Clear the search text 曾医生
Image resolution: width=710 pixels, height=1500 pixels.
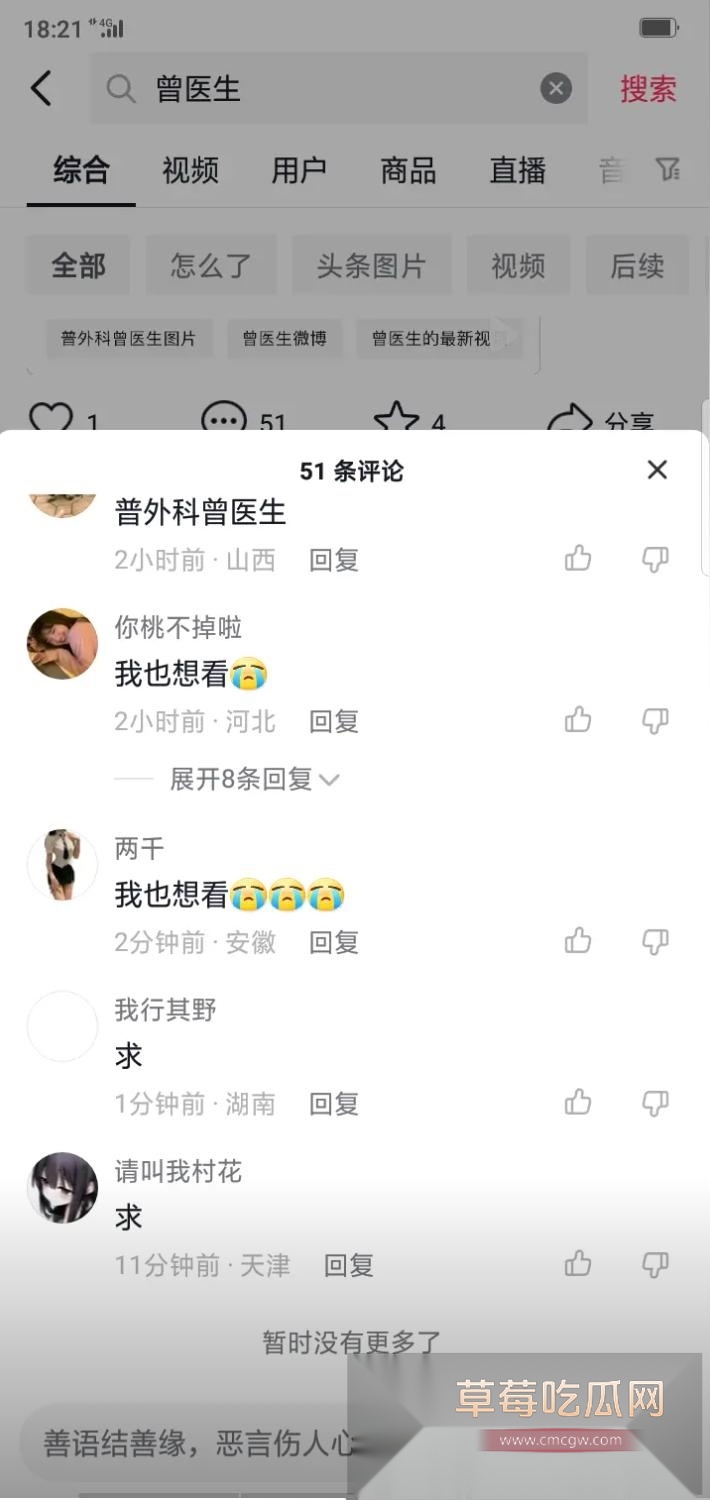tap(556, 88)
